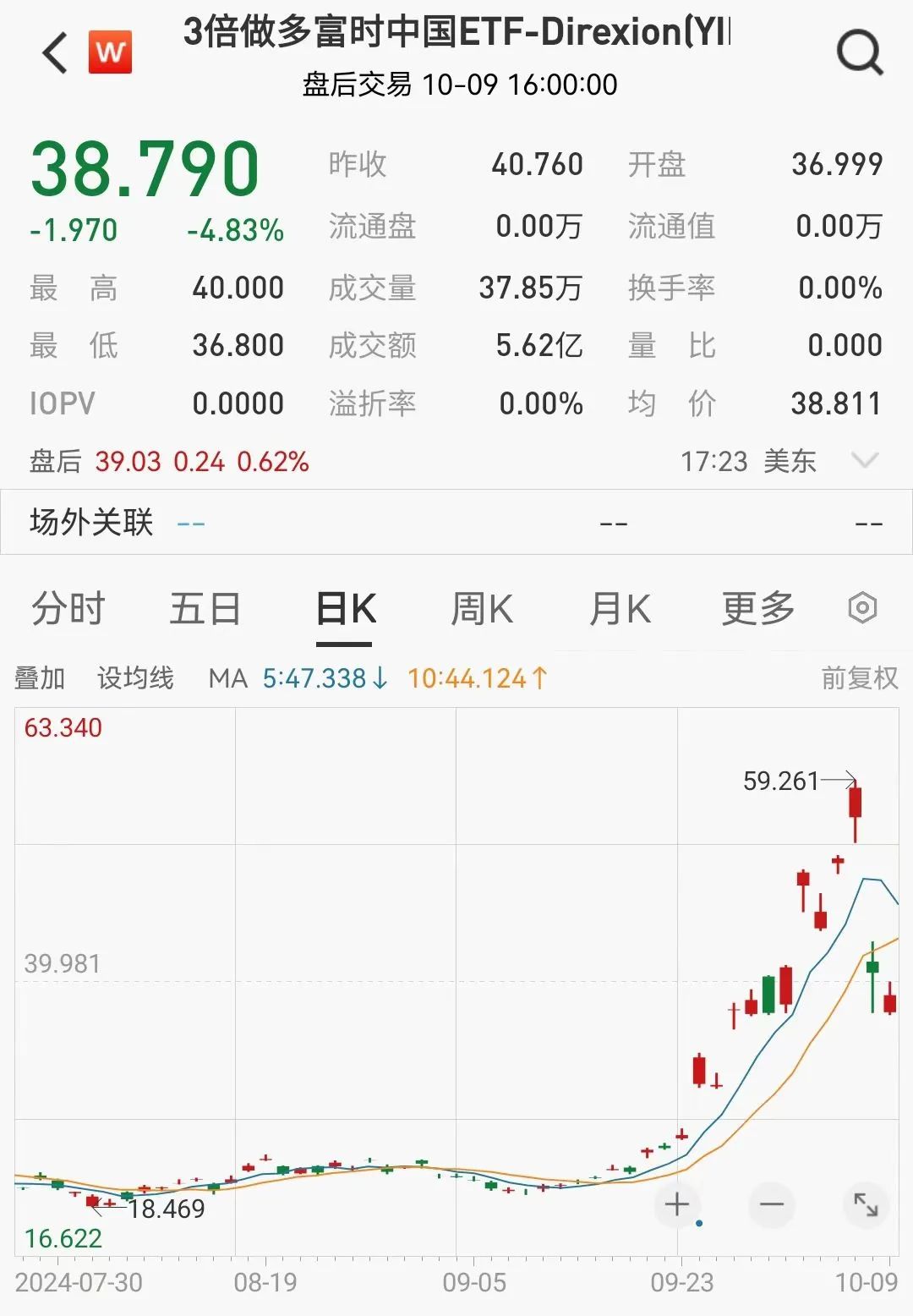Go back using the arrow icon
This screenshot has height=1316, width=913.
[55, 54]
